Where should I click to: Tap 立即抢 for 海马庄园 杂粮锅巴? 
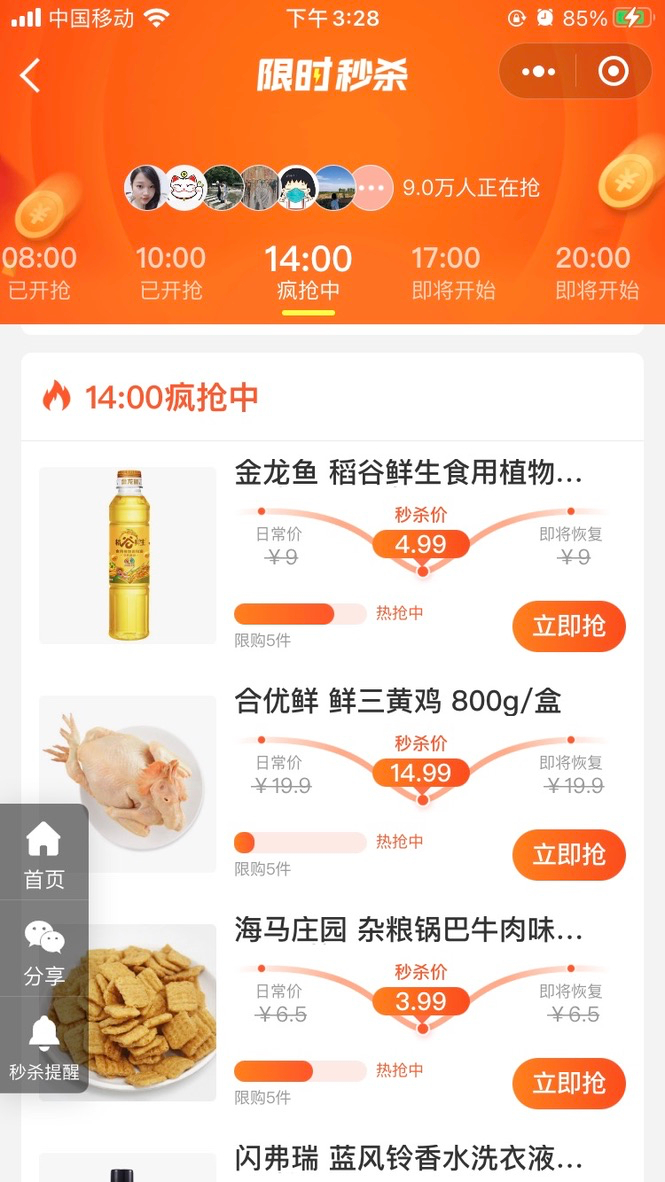pos(569,1083)
